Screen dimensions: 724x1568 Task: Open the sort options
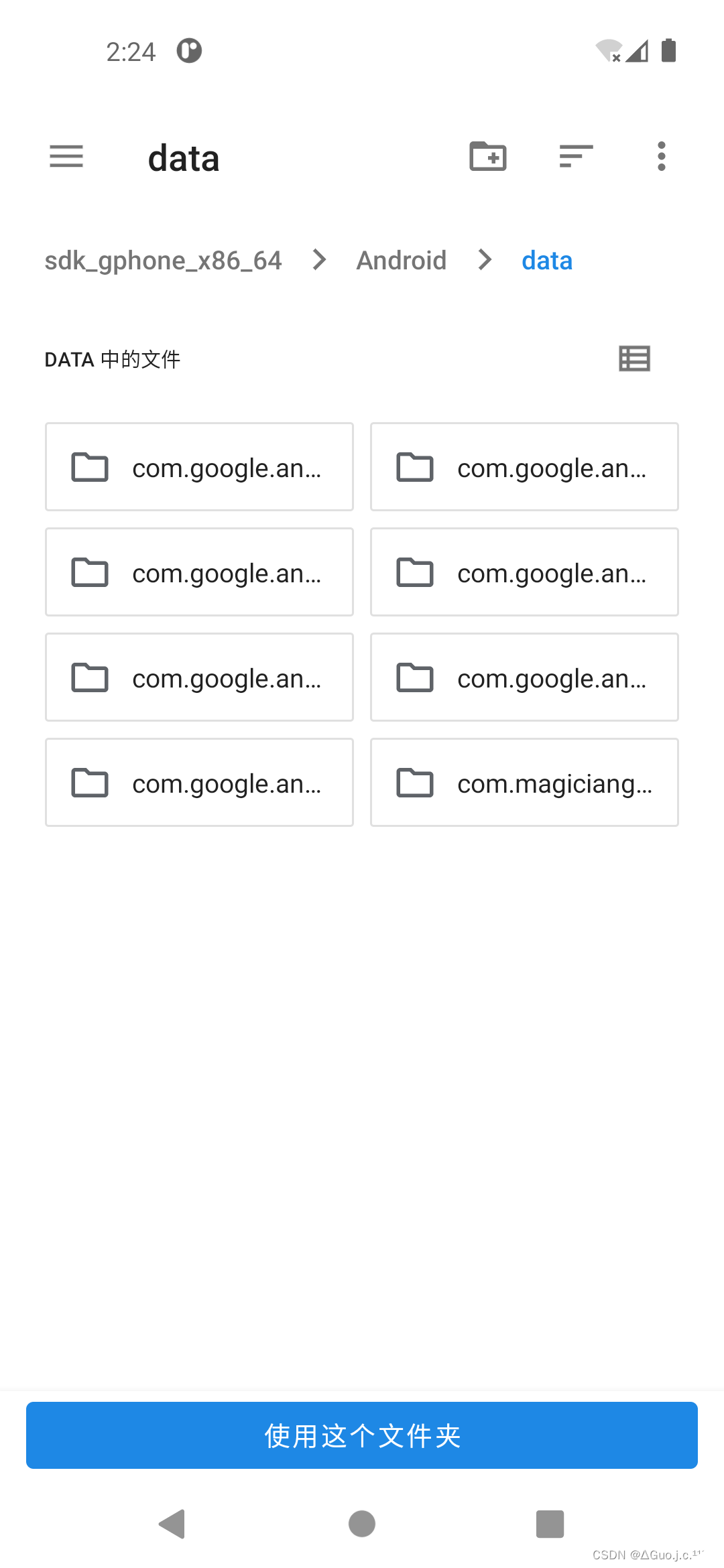click(576, 157)
